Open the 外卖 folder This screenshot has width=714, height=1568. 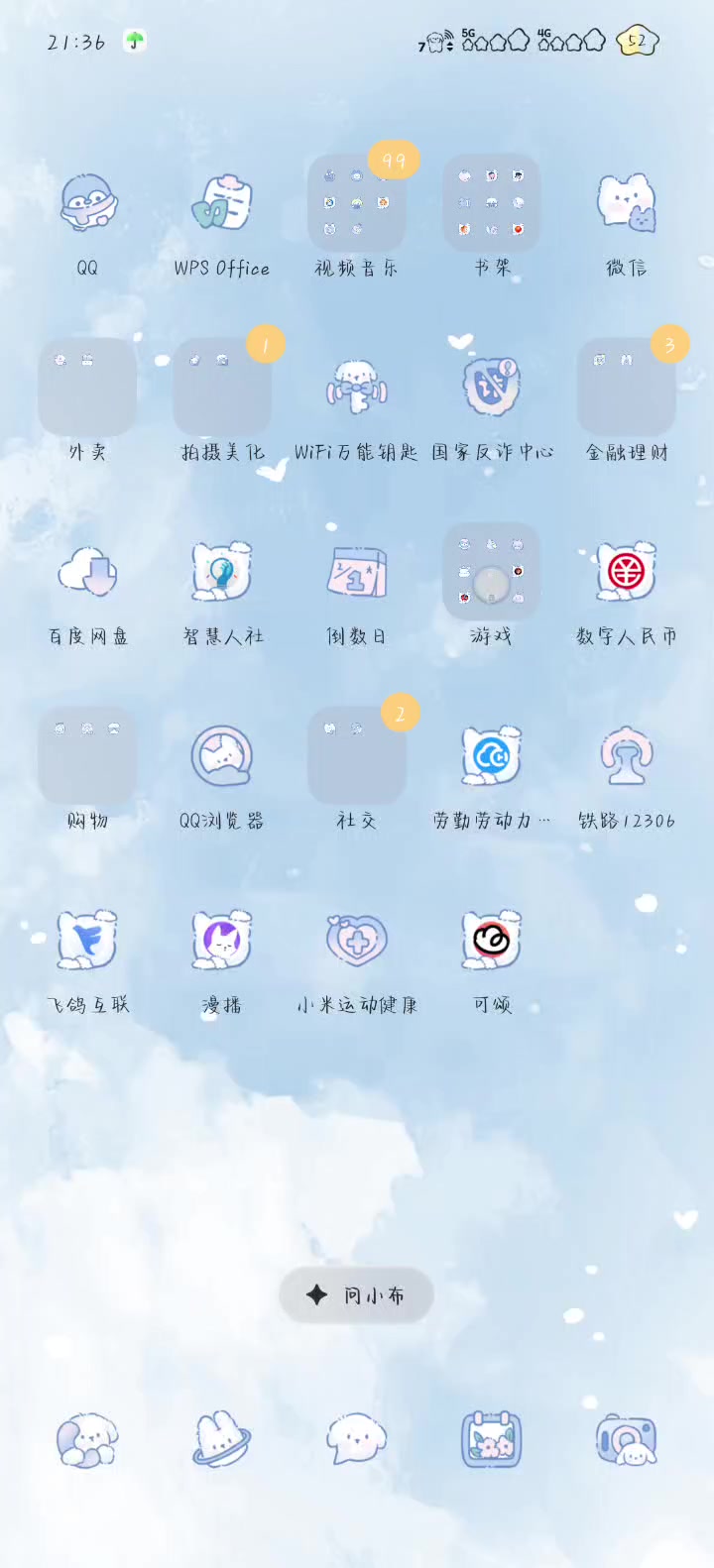(87, 388)
